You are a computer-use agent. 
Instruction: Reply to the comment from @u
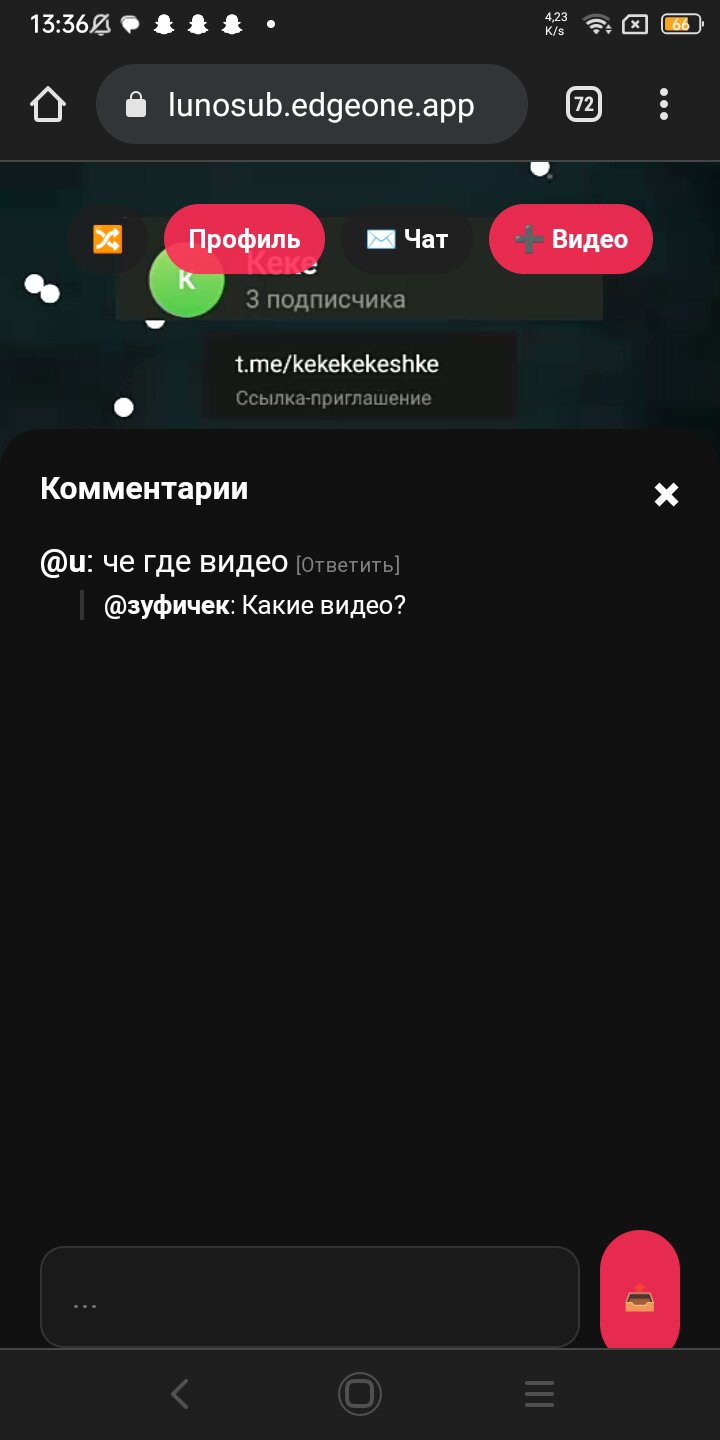[347, 565]
